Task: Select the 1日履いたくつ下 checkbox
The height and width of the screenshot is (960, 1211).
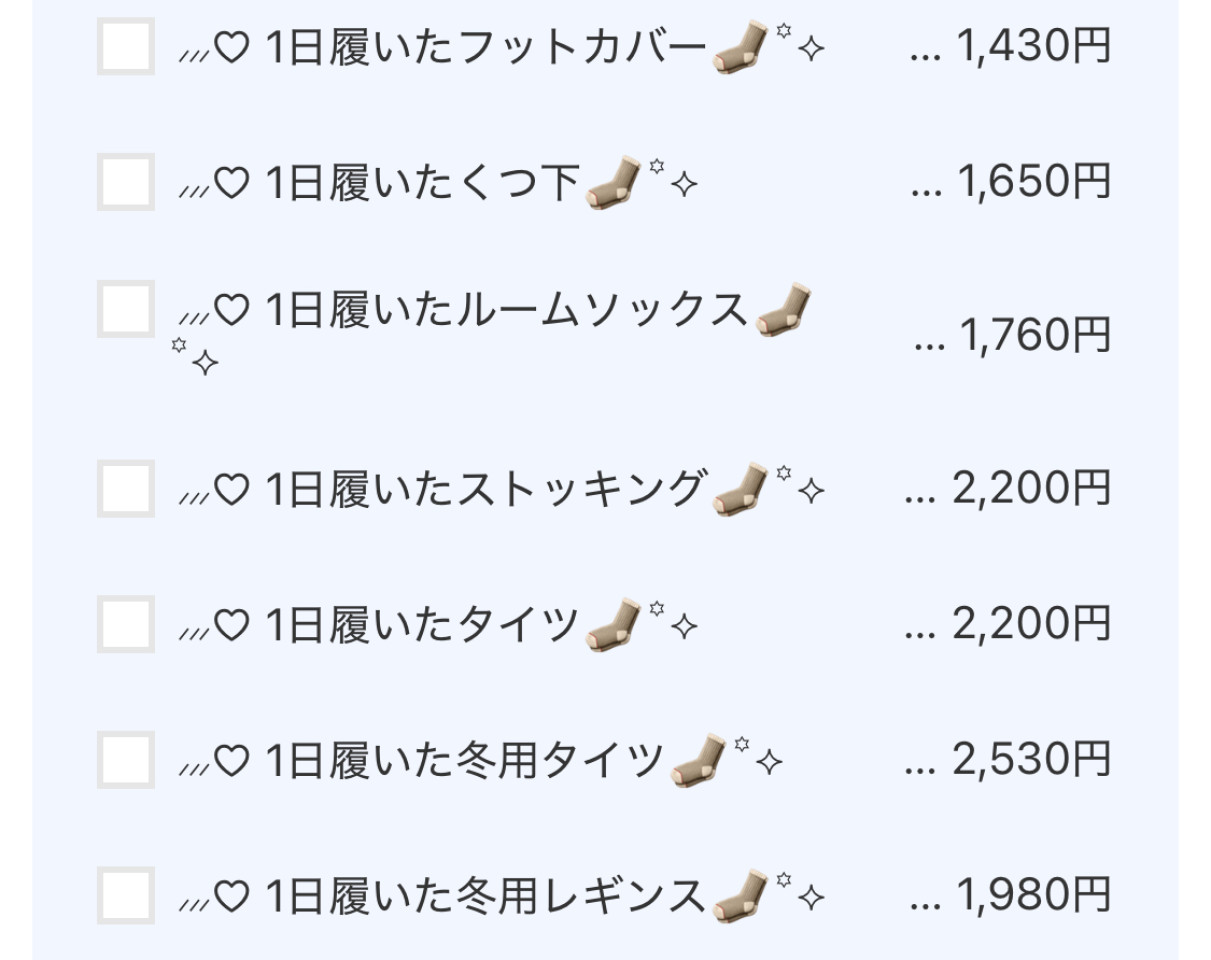Action: (x=126, y=182)
